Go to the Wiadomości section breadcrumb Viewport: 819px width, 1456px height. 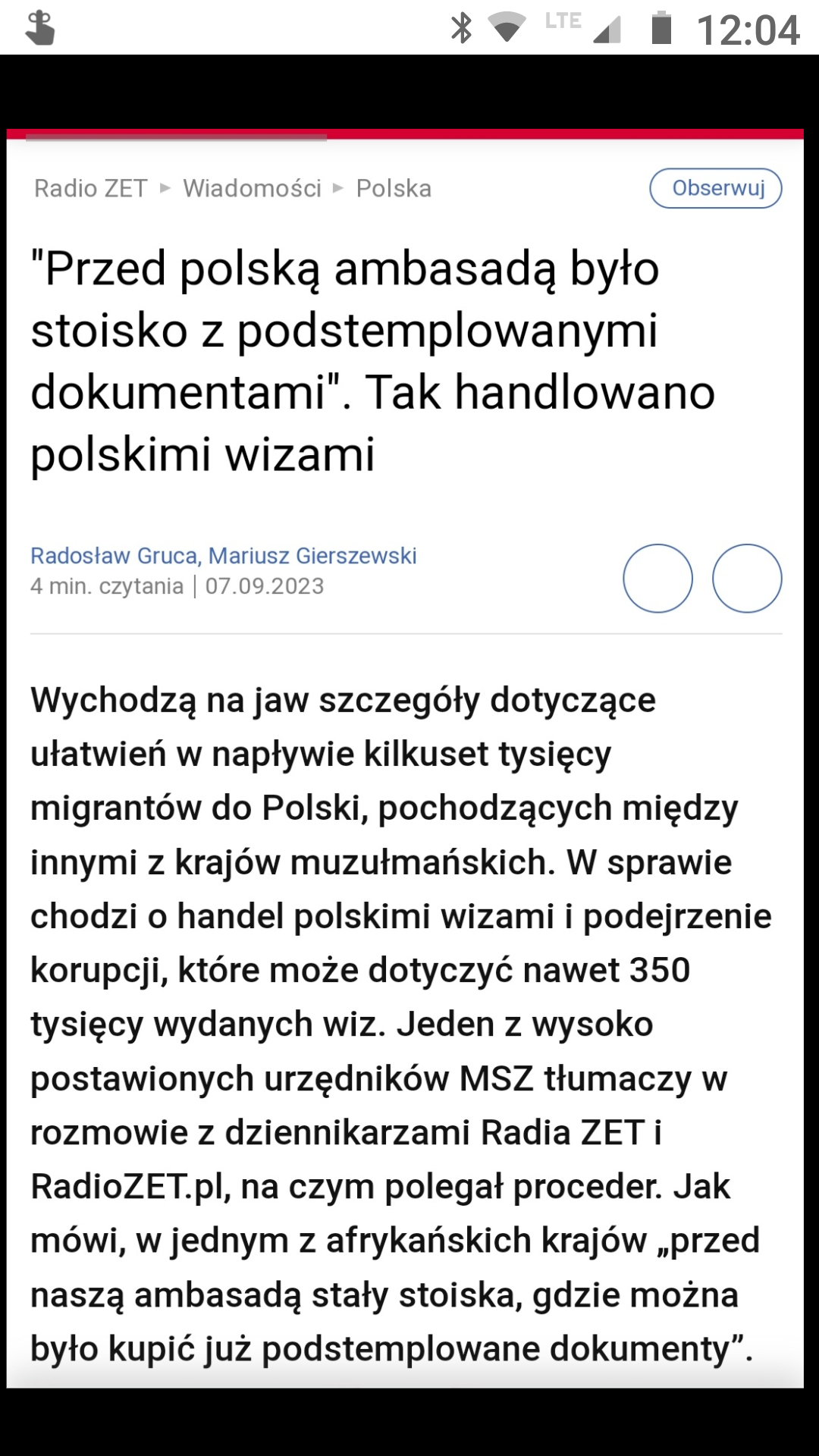(252, 188)
